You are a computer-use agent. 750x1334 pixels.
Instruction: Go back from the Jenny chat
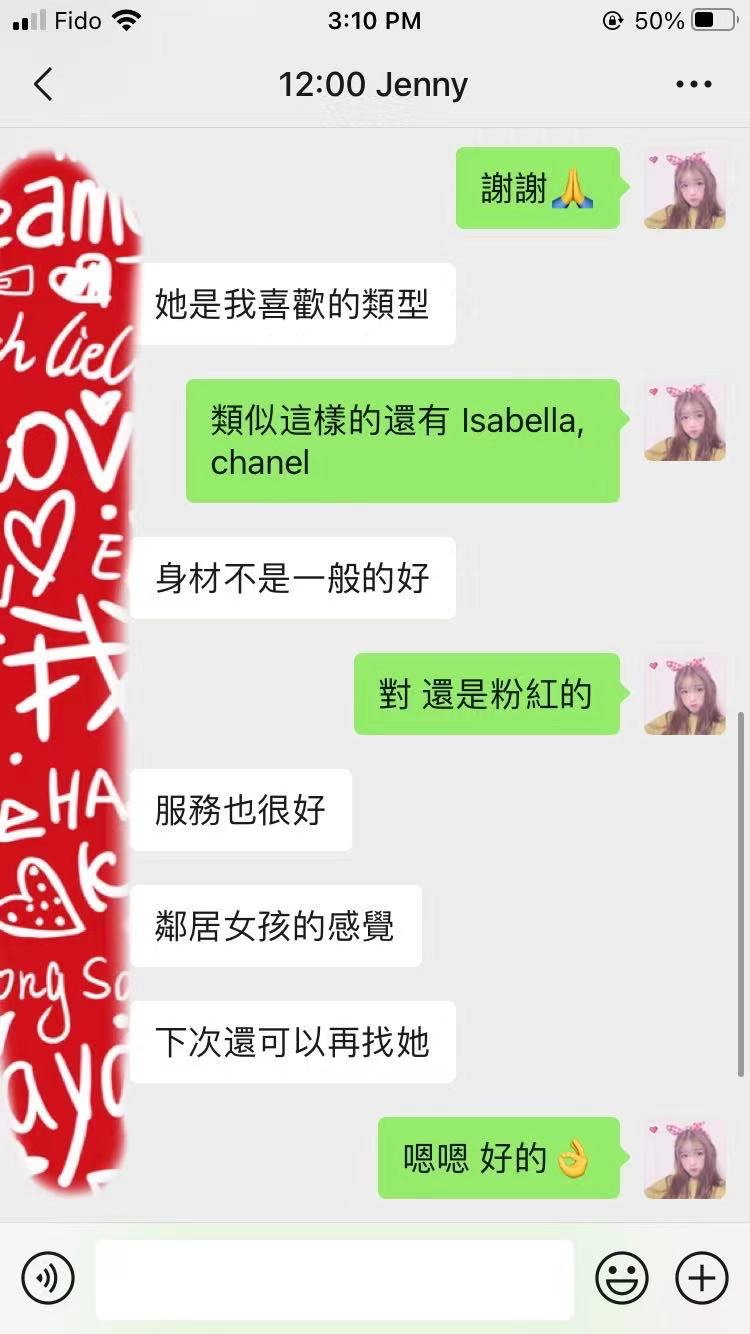(42, 84)
